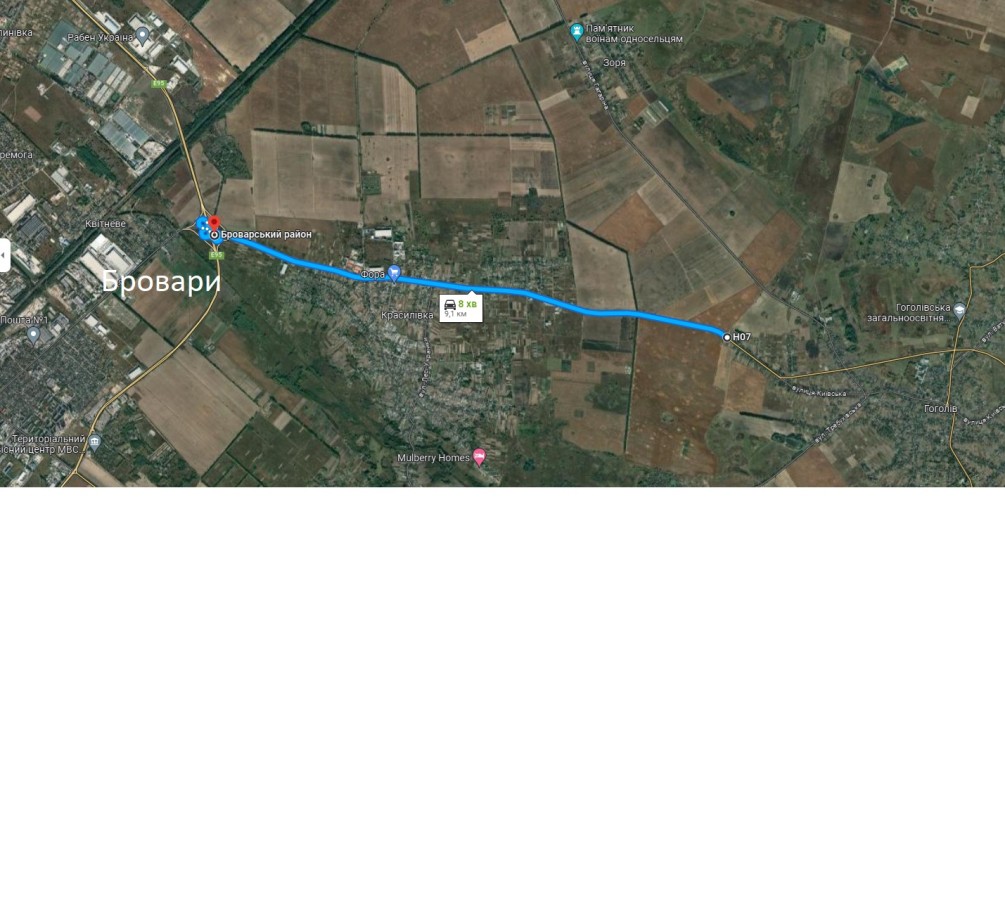
Task: Expand the collapsed side panel arrow
Action: click(x=4, y=255)
